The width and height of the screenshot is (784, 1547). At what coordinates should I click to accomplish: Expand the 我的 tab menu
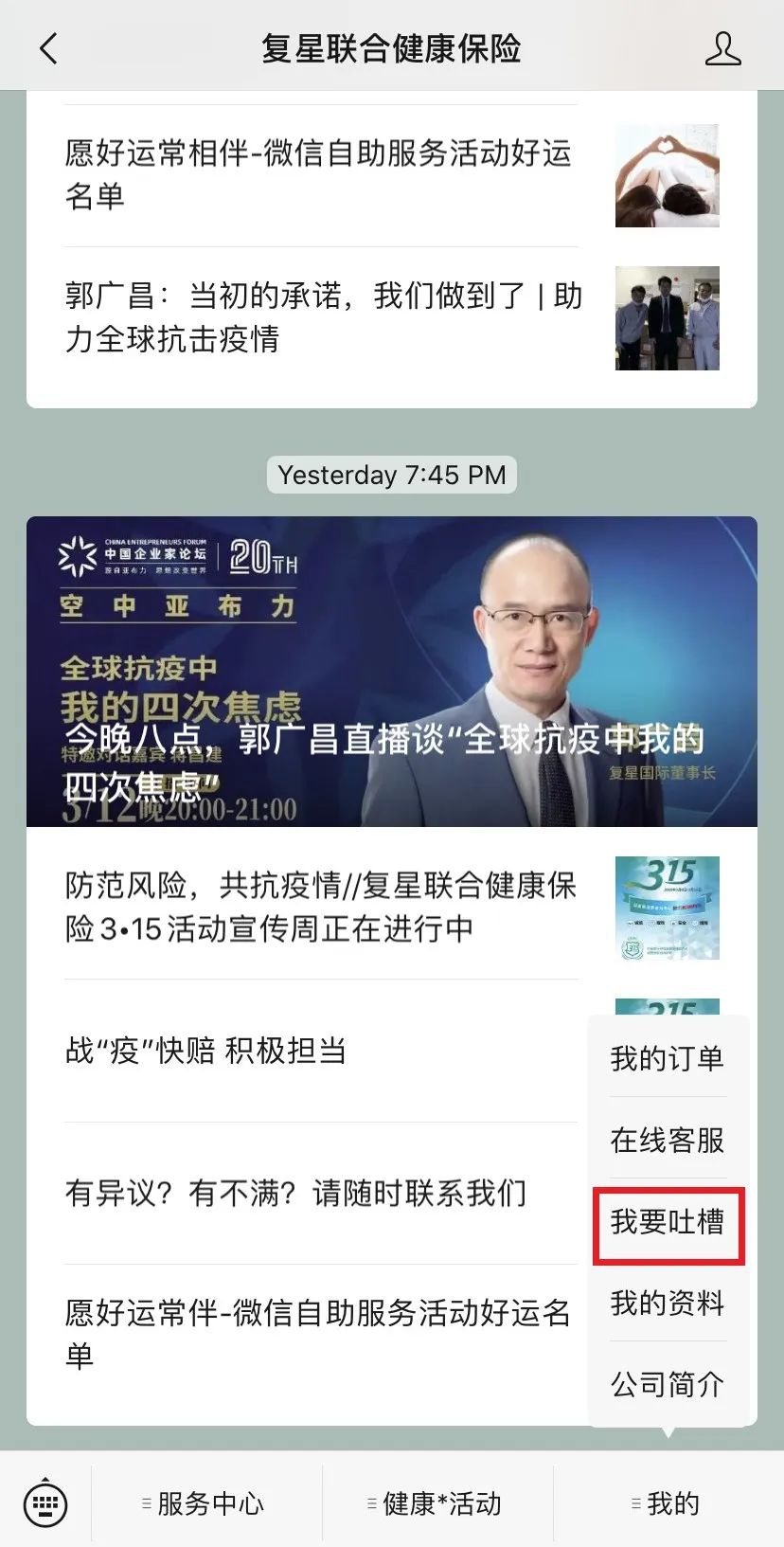(671, 1503)
